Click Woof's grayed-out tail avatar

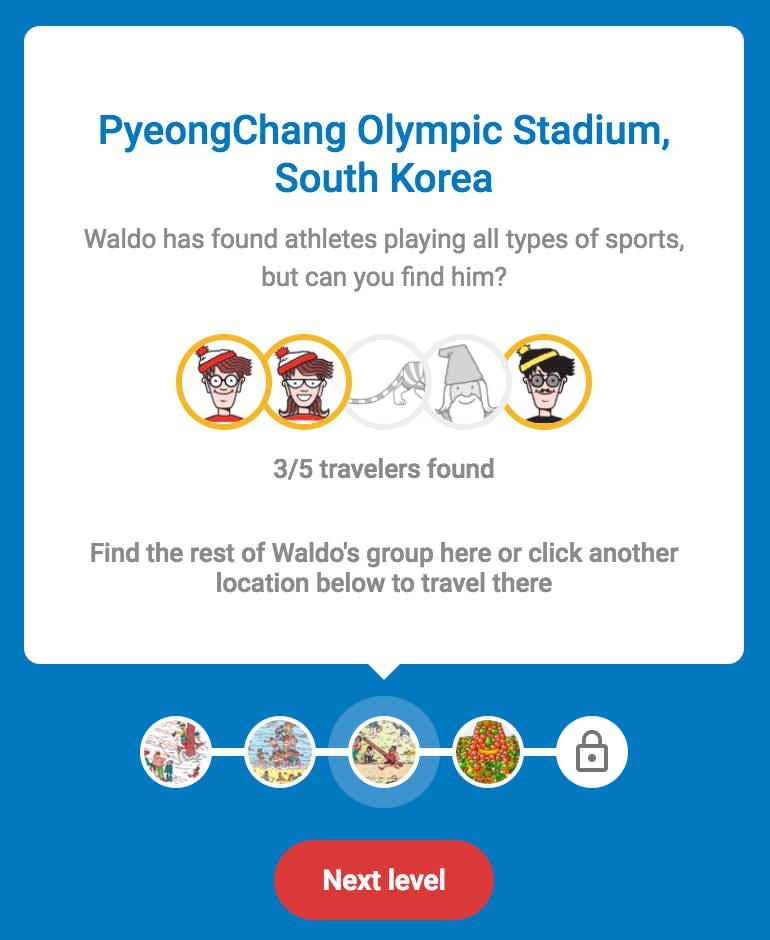[385, 382]
